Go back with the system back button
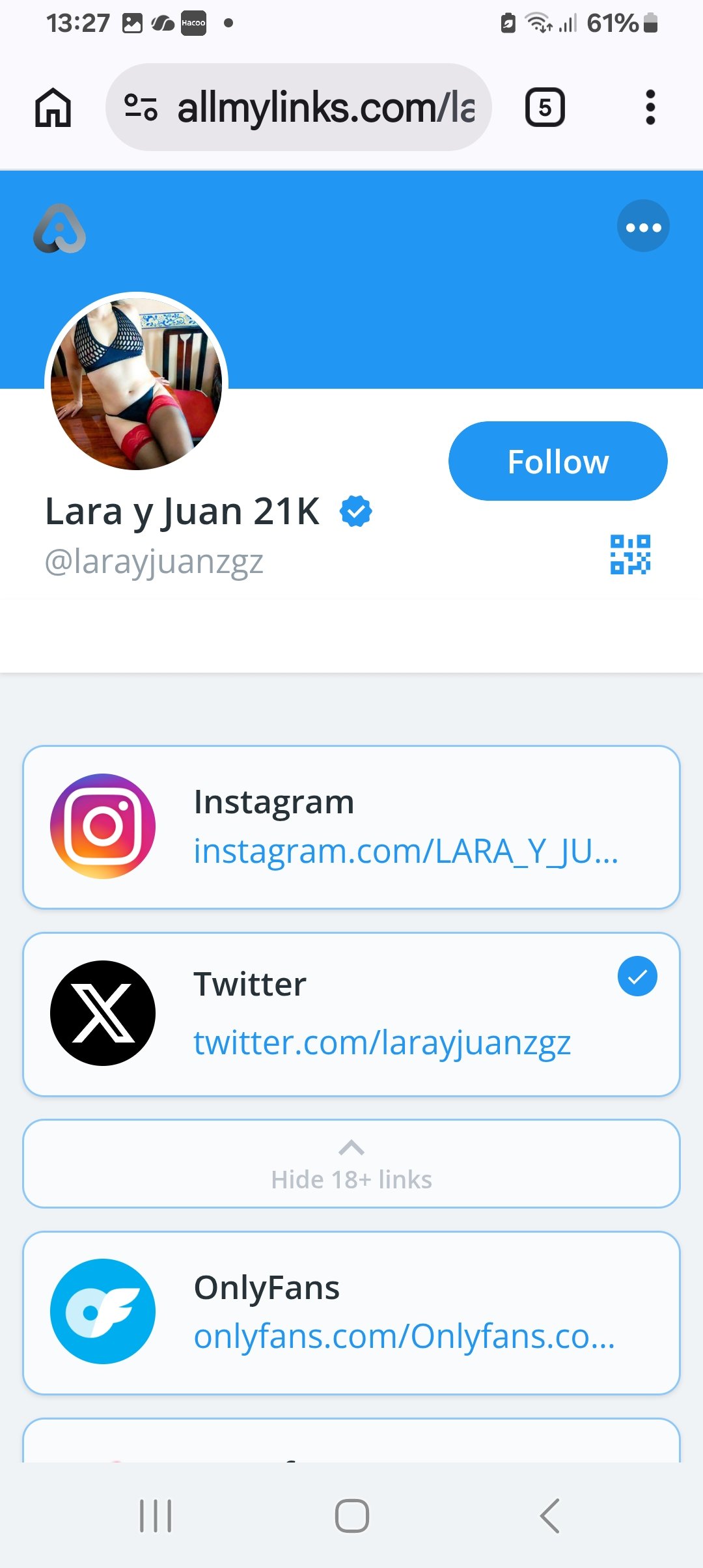The width and height of the screenshot is (703, 1568). (x=550, y=1516)
